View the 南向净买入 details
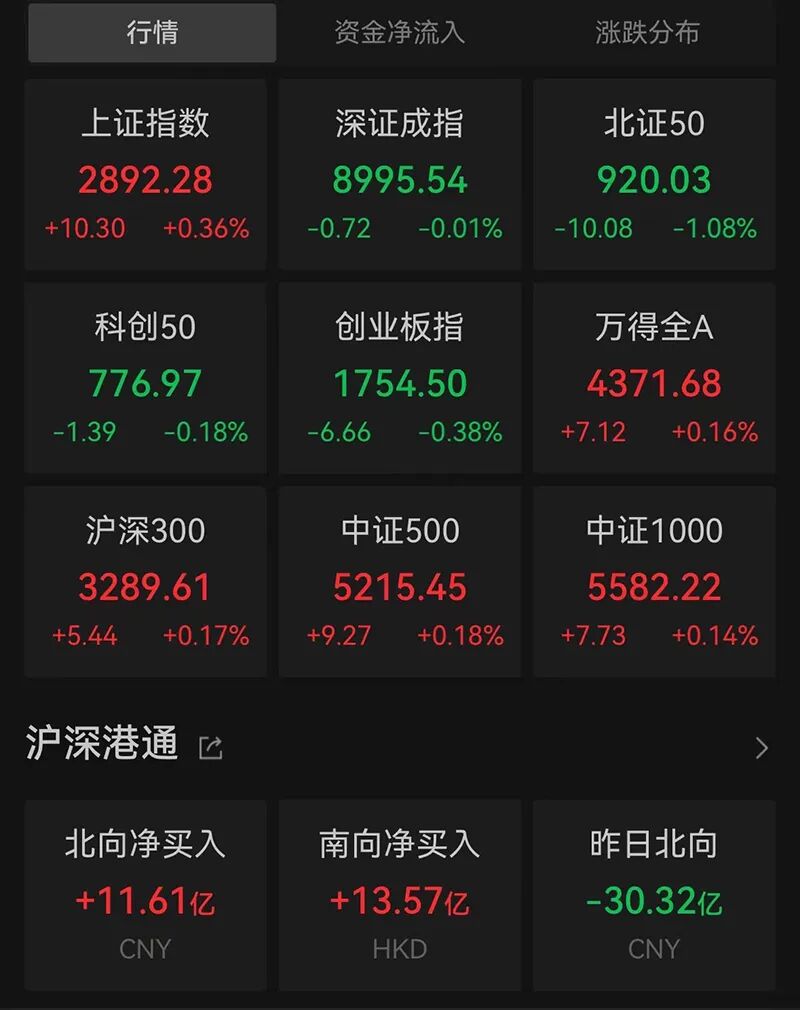The width and height of the screenshot is (800, 1010). pyautogui.click(x=400, y=894)
